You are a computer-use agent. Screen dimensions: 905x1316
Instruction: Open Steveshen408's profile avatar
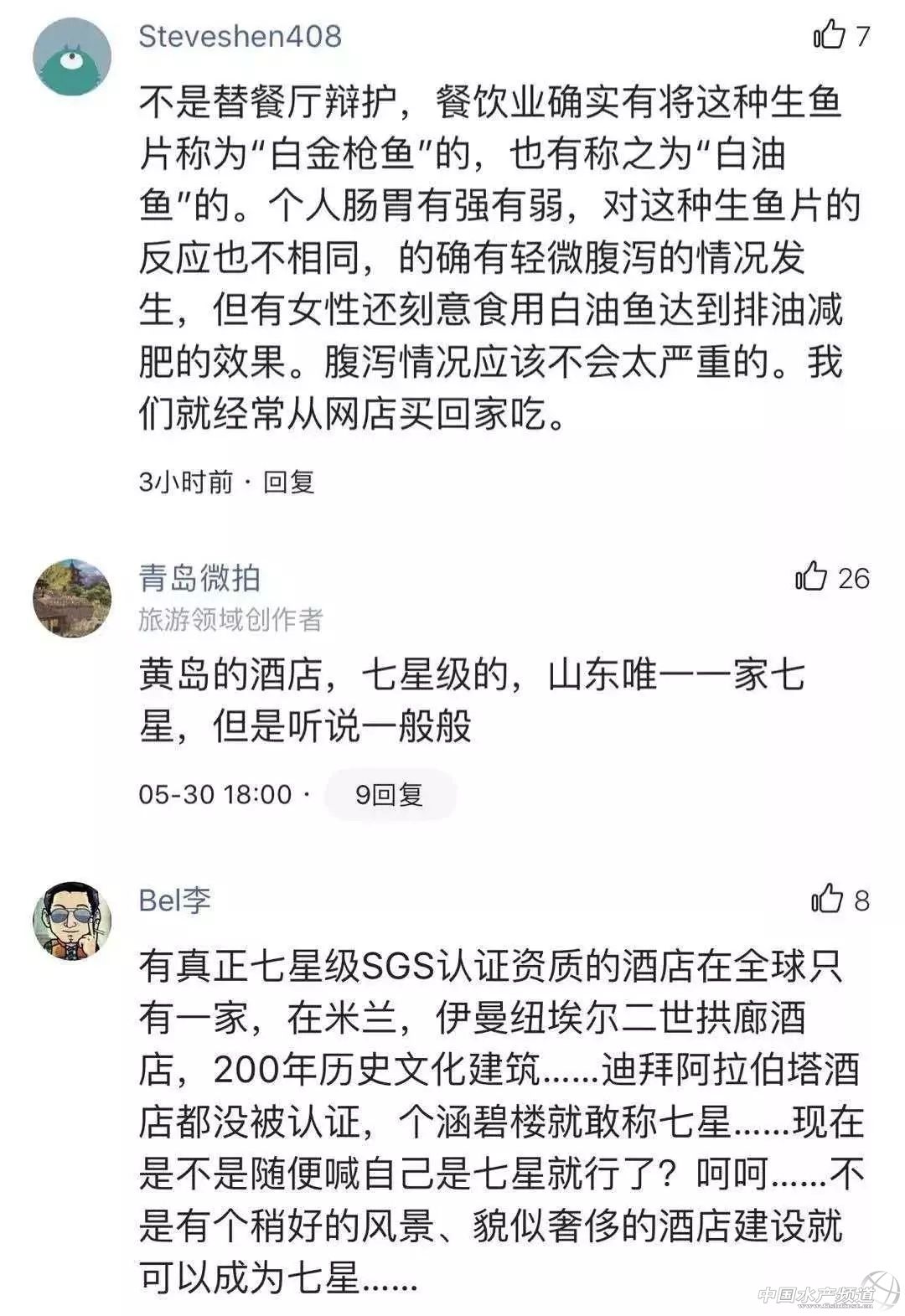[72, 57]
